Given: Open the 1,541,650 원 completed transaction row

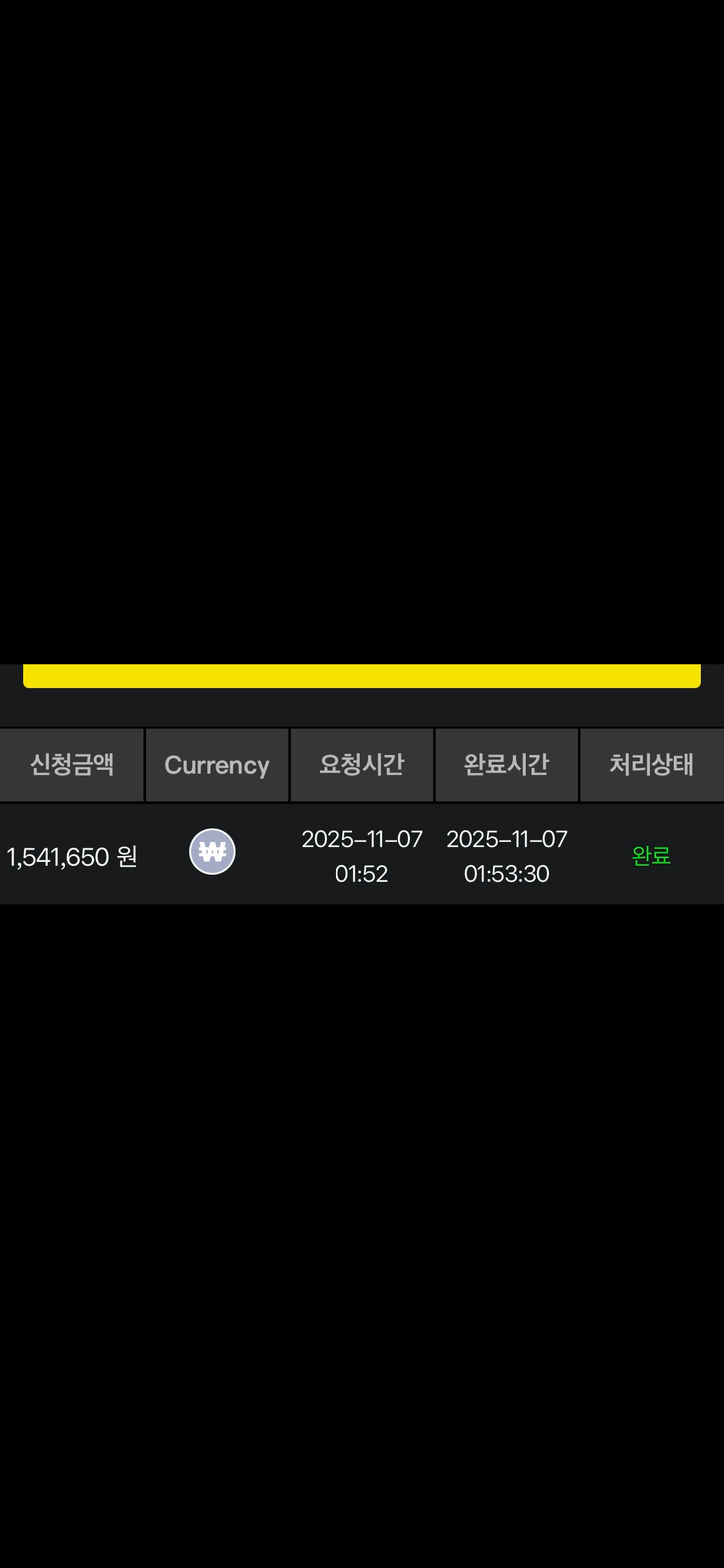Looking at the screenshot, I should [362, 855].
